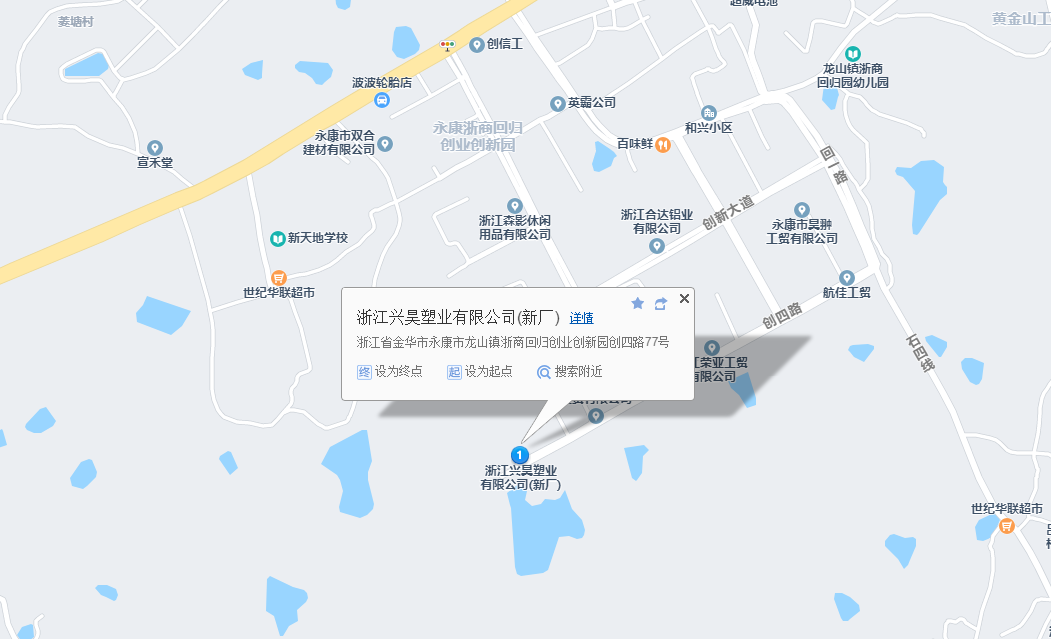The image size is (1051, 639).
Task: Select the 航佳工贸 location pin
Action: point(846,277)
